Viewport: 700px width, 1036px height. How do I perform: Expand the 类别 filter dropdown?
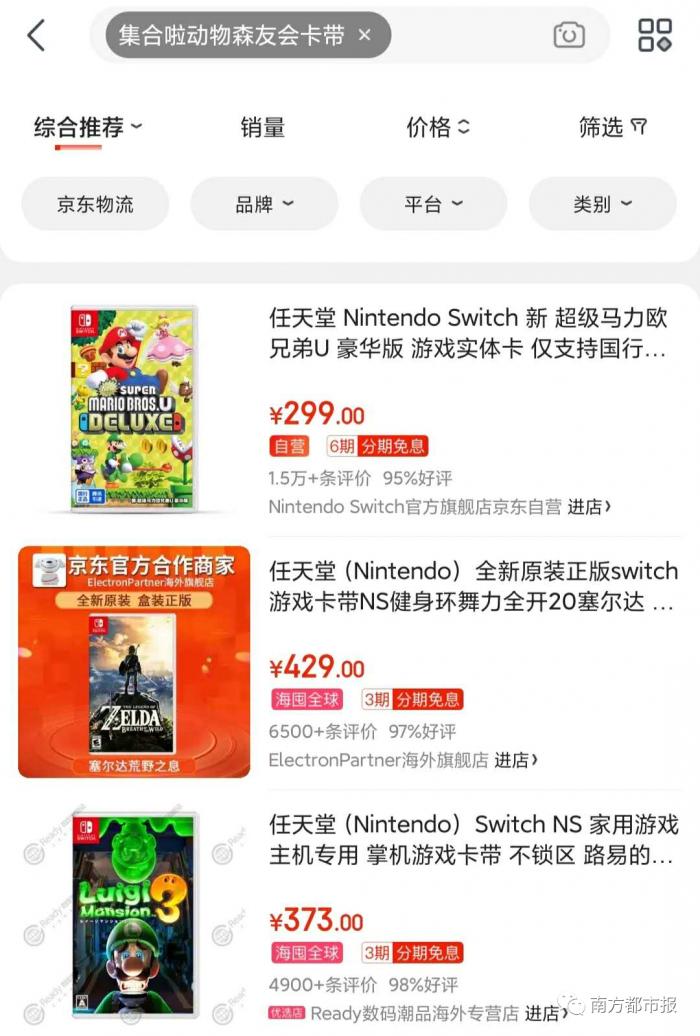[602, 204]
